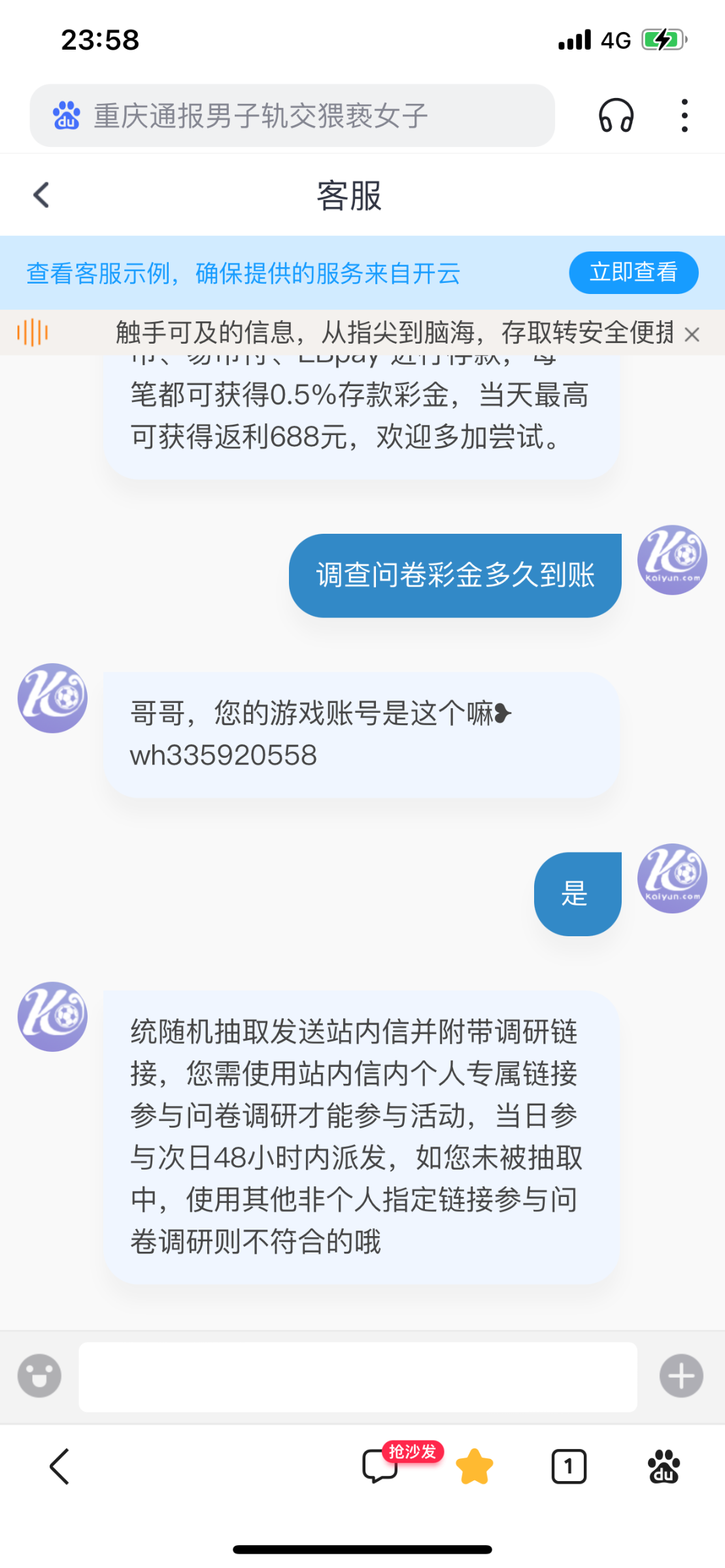The height and width of the screenshot is (1568, 725).
Task: Bookmark this page with the star
Action: point(475,1467)
